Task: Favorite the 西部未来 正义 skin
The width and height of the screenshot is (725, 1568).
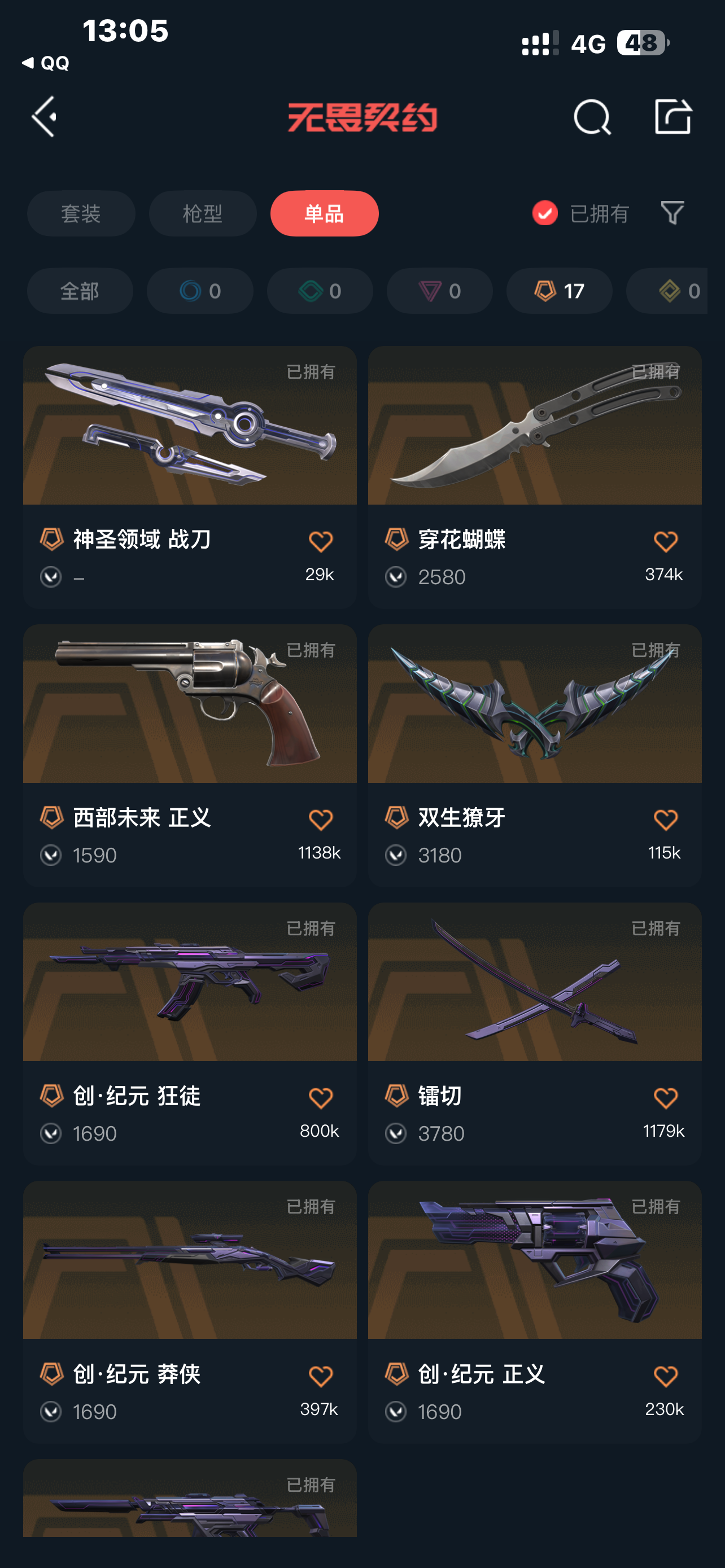Action: pyautogui.click(x=321, y=820)
